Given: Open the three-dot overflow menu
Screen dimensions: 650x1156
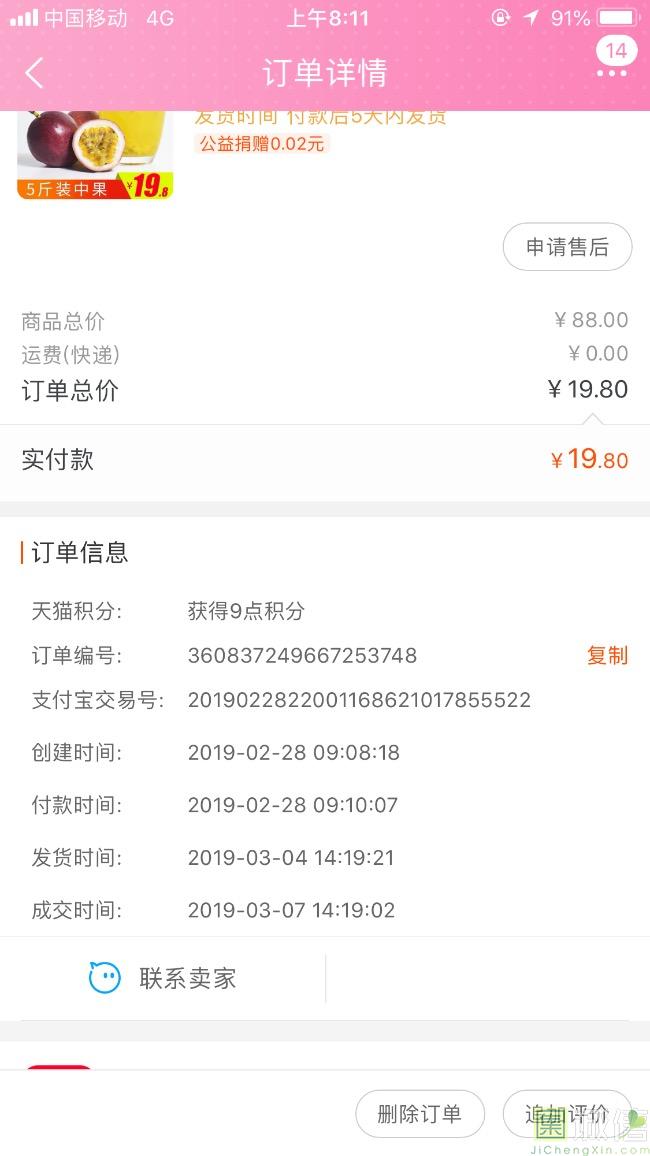Looking at the screenshot, I should coord(611,73).
